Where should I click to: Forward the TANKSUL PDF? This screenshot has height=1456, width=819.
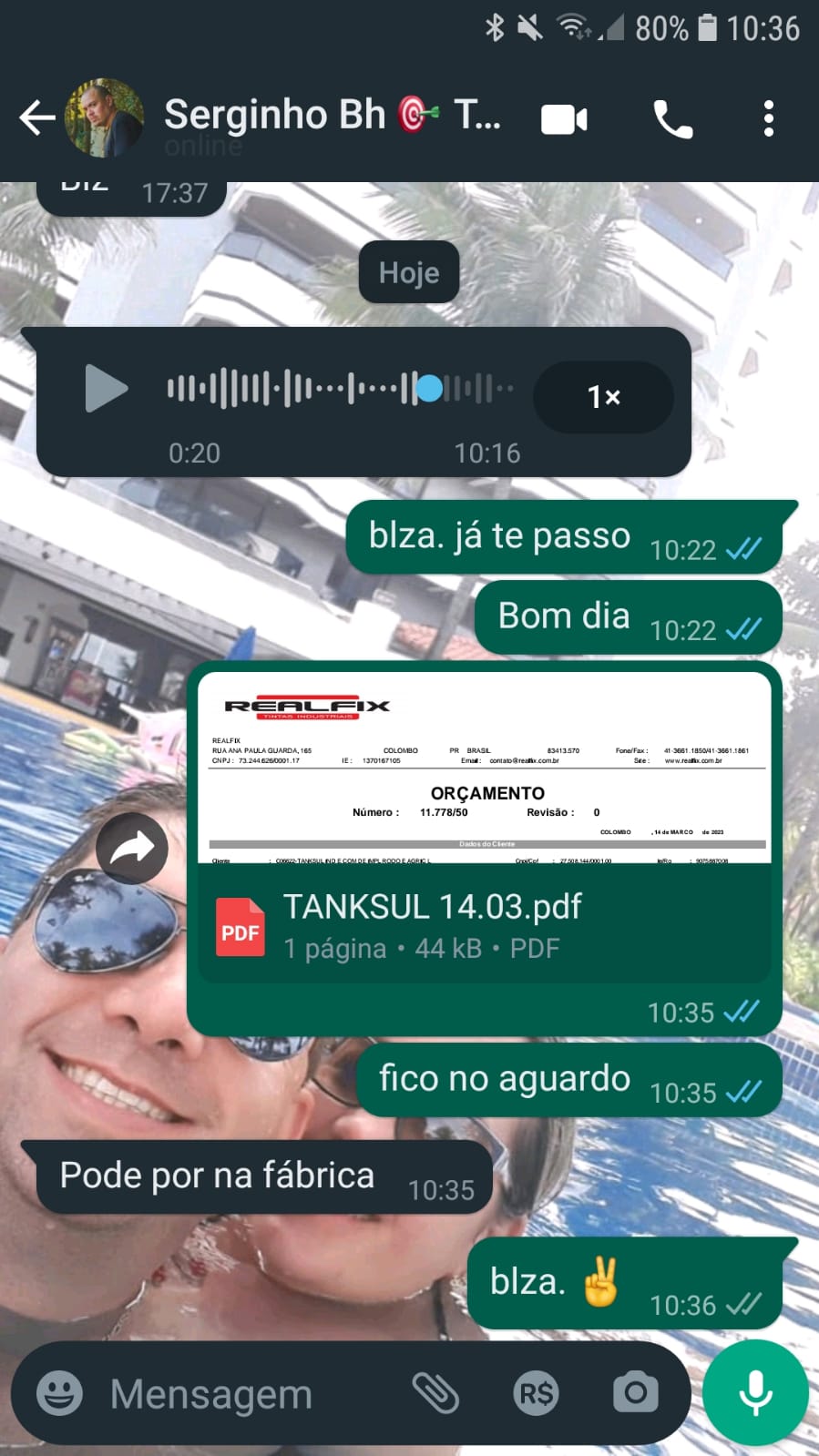132,849
